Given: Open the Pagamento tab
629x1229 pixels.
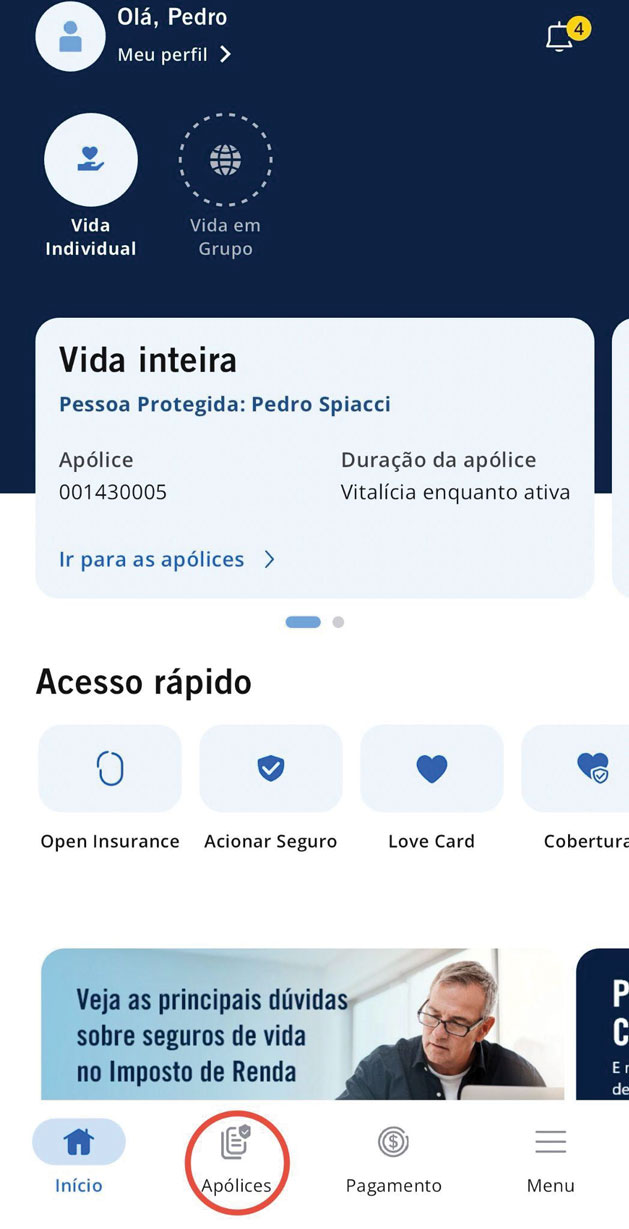Looking at the screenshot, I should pyautogui.click(x=393, y=1160).
